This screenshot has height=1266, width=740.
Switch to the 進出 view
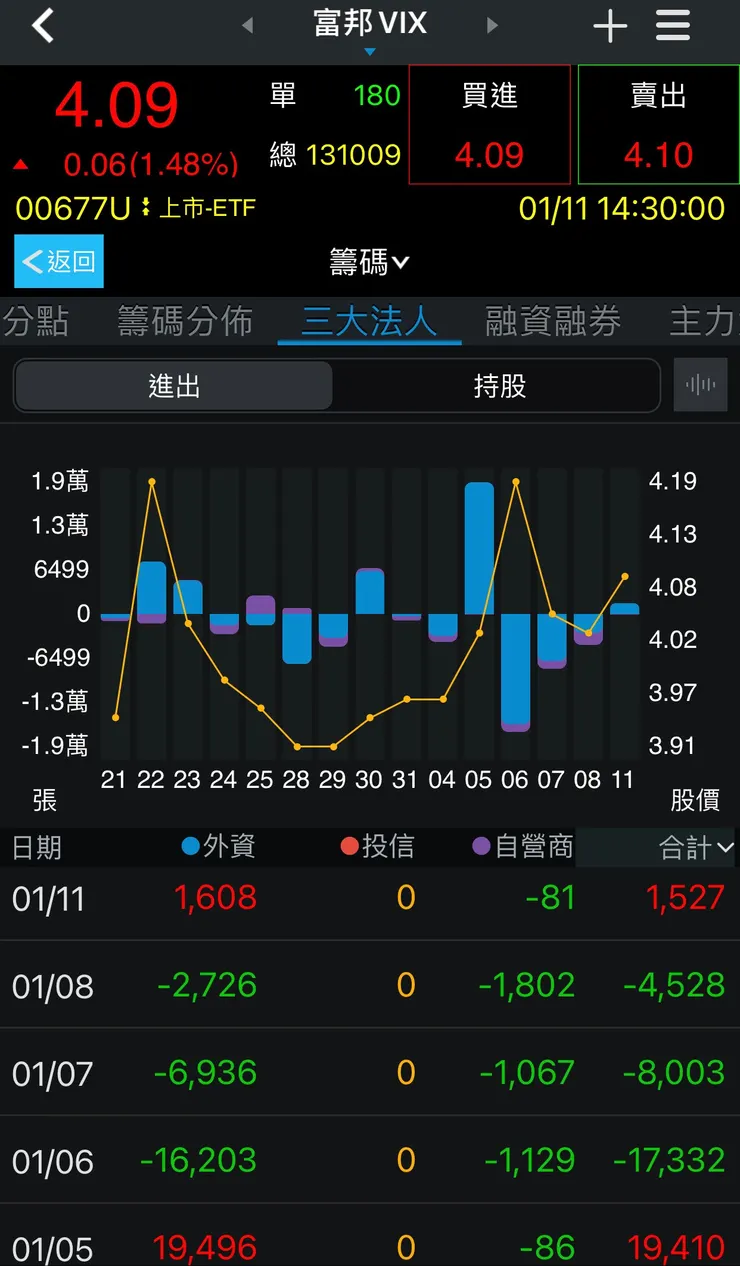pyautogui.click(x=174, y=385)
